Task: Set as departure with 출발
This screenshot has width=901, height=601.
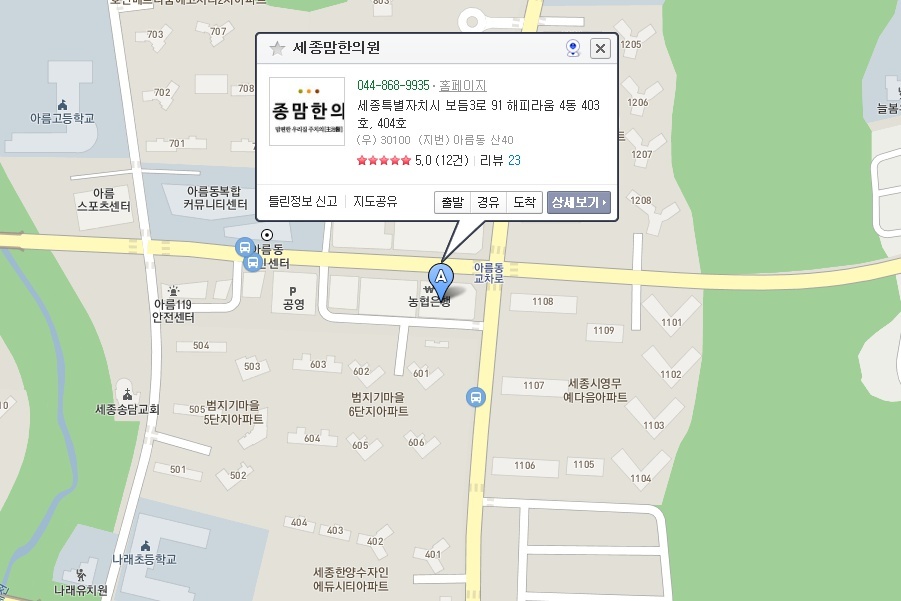Action: [452, 202]
